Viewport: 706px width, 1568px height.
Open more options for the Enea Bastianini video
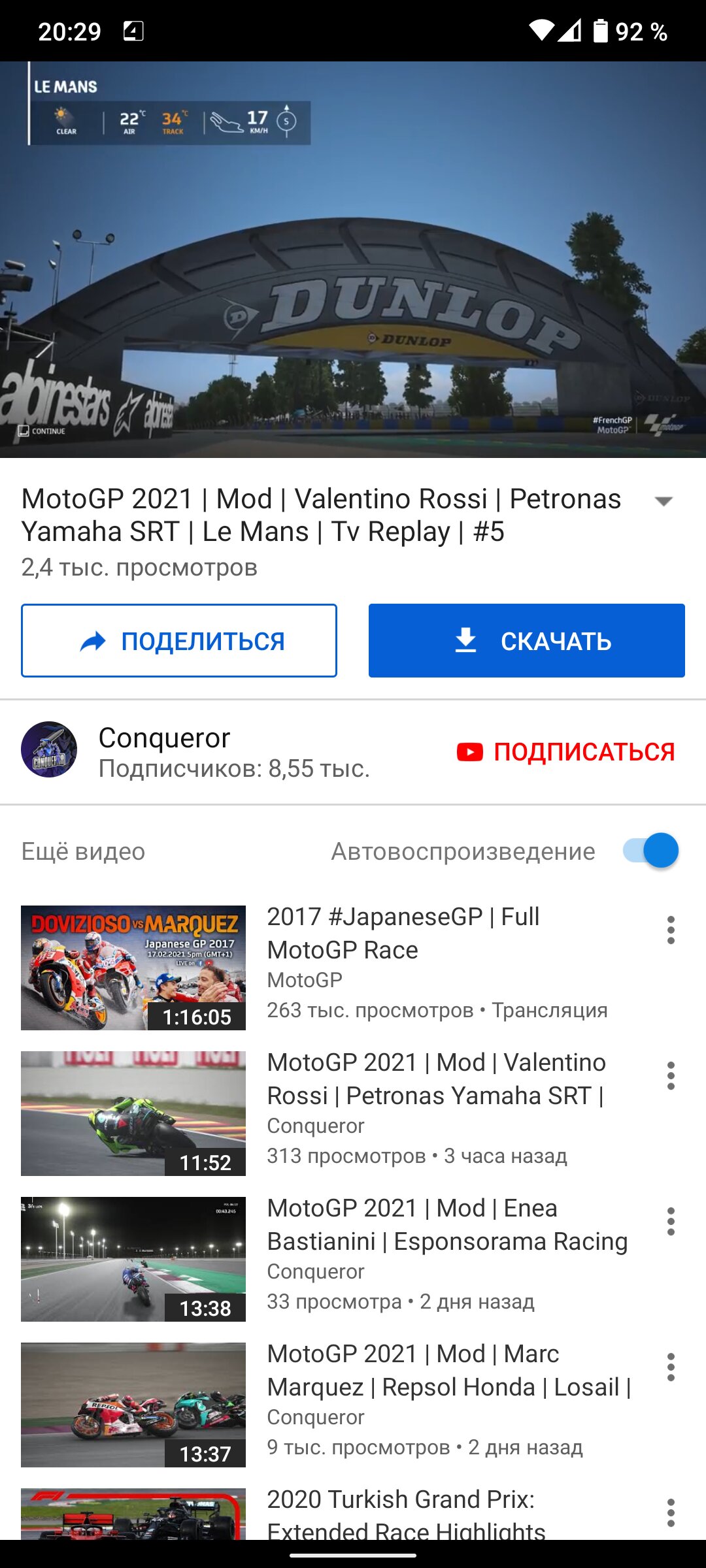click(671, 1221)
